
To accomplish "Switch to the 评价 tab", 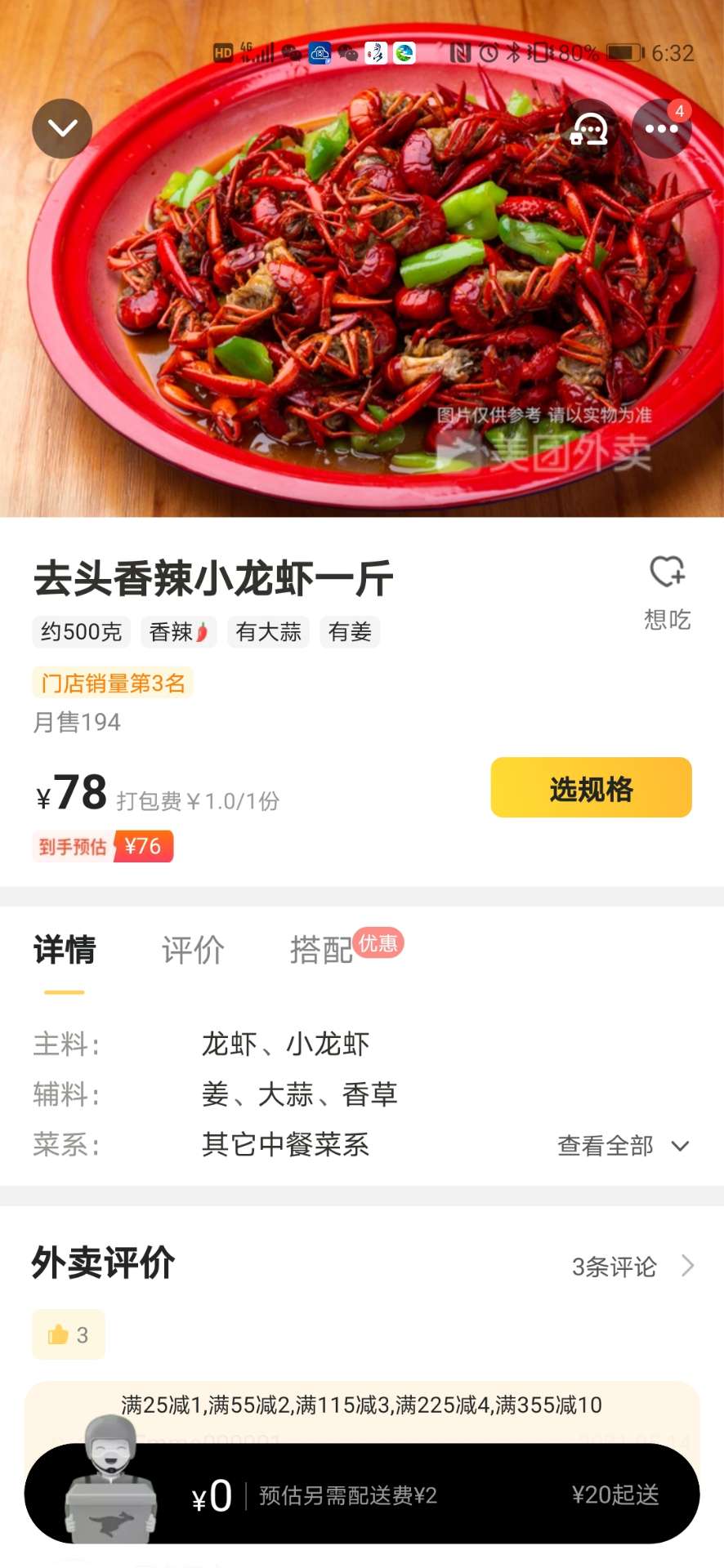I will point(193,950).
